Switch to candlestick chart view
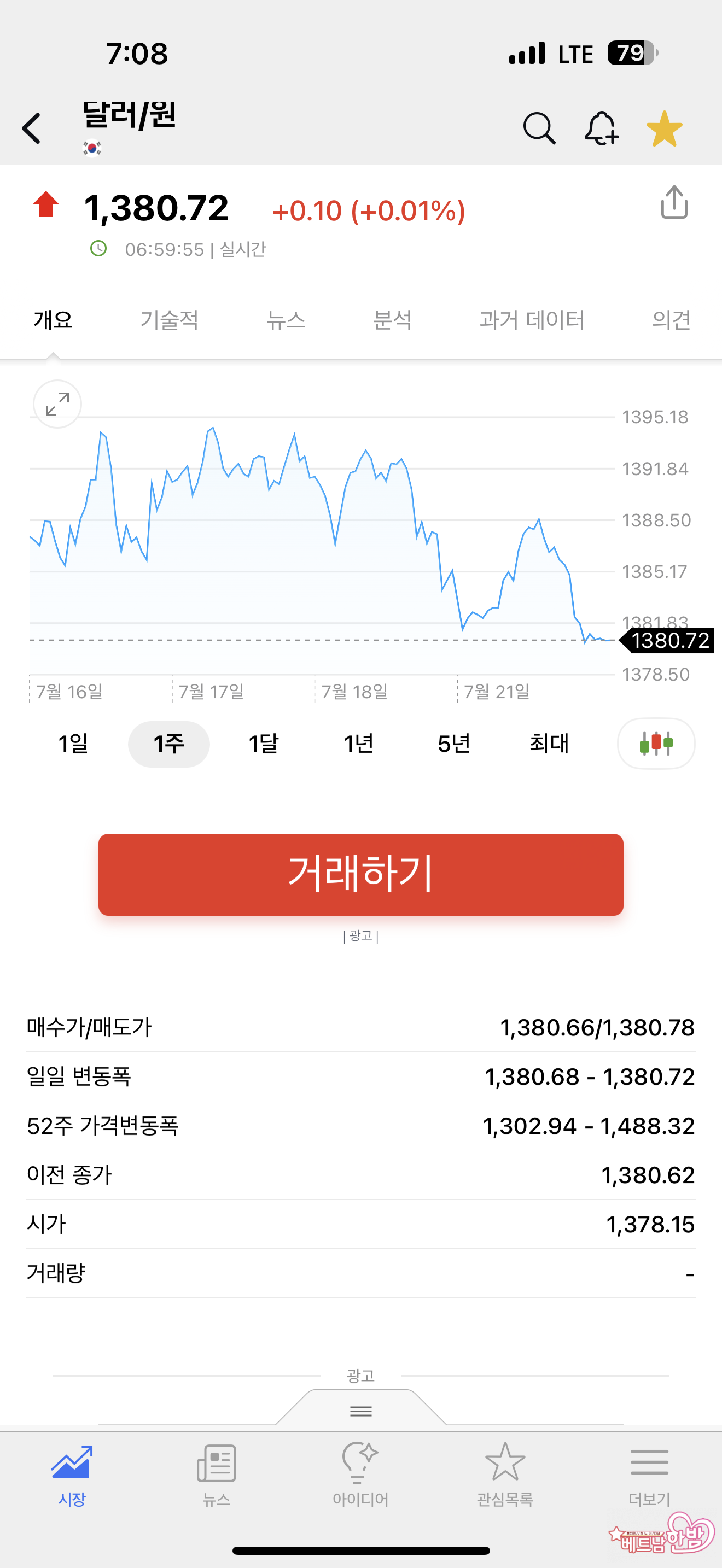The image size is (722, 1568). pyautogui.click(x=656, y=743)
